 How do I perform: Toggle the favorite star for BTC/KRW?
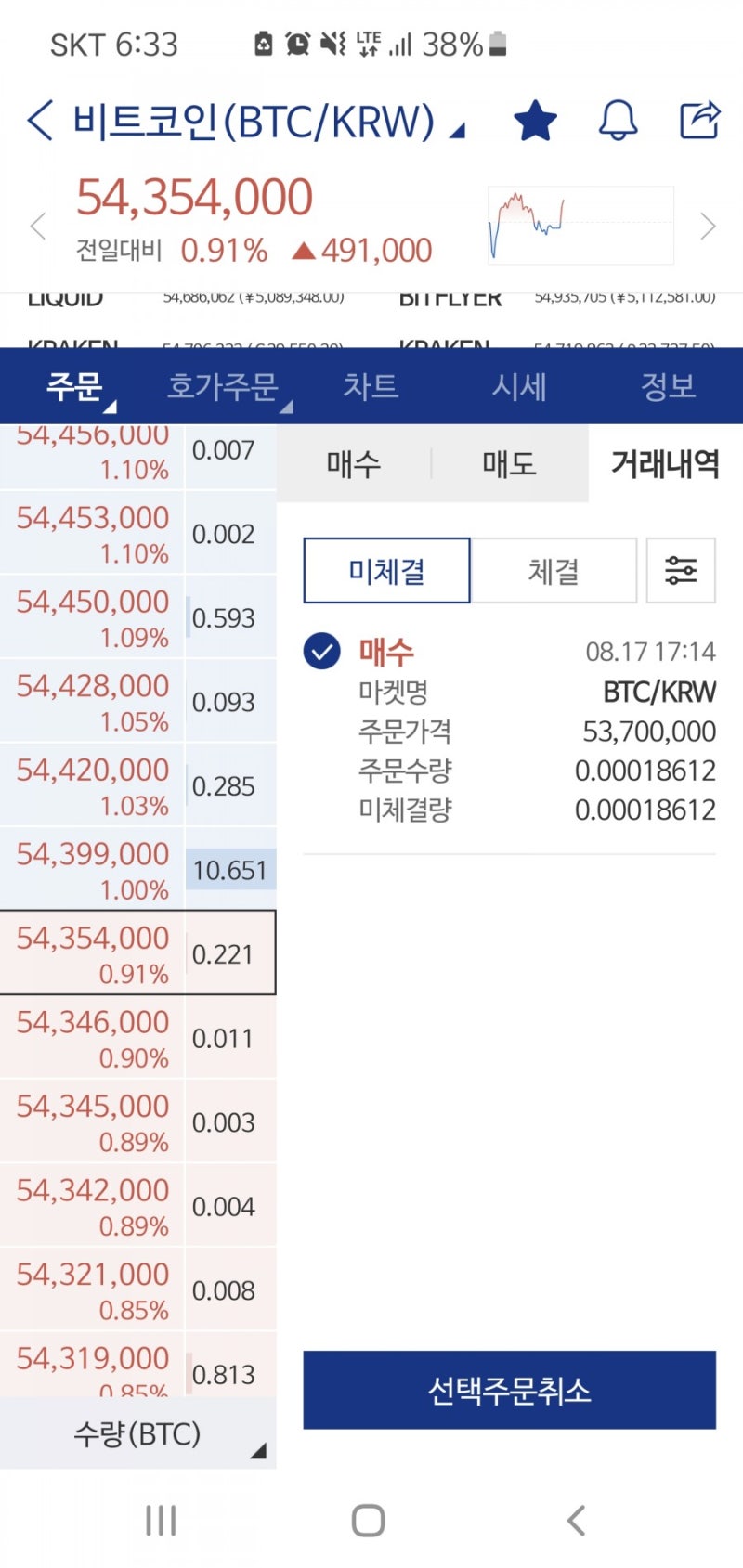tap(535, 121)
